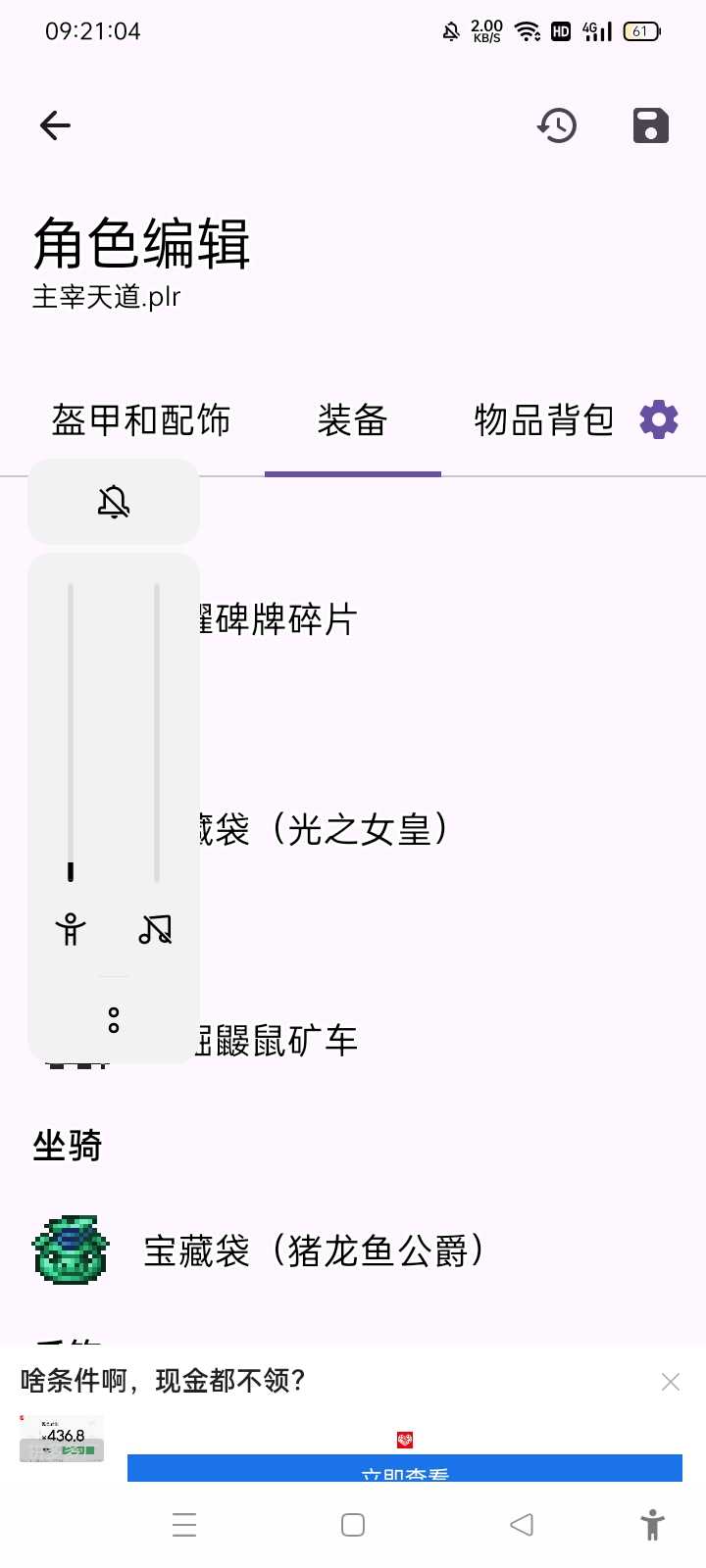Dismiss the cash ad banner
This screenshot has width=706, height=1568.
(671, 1382)
